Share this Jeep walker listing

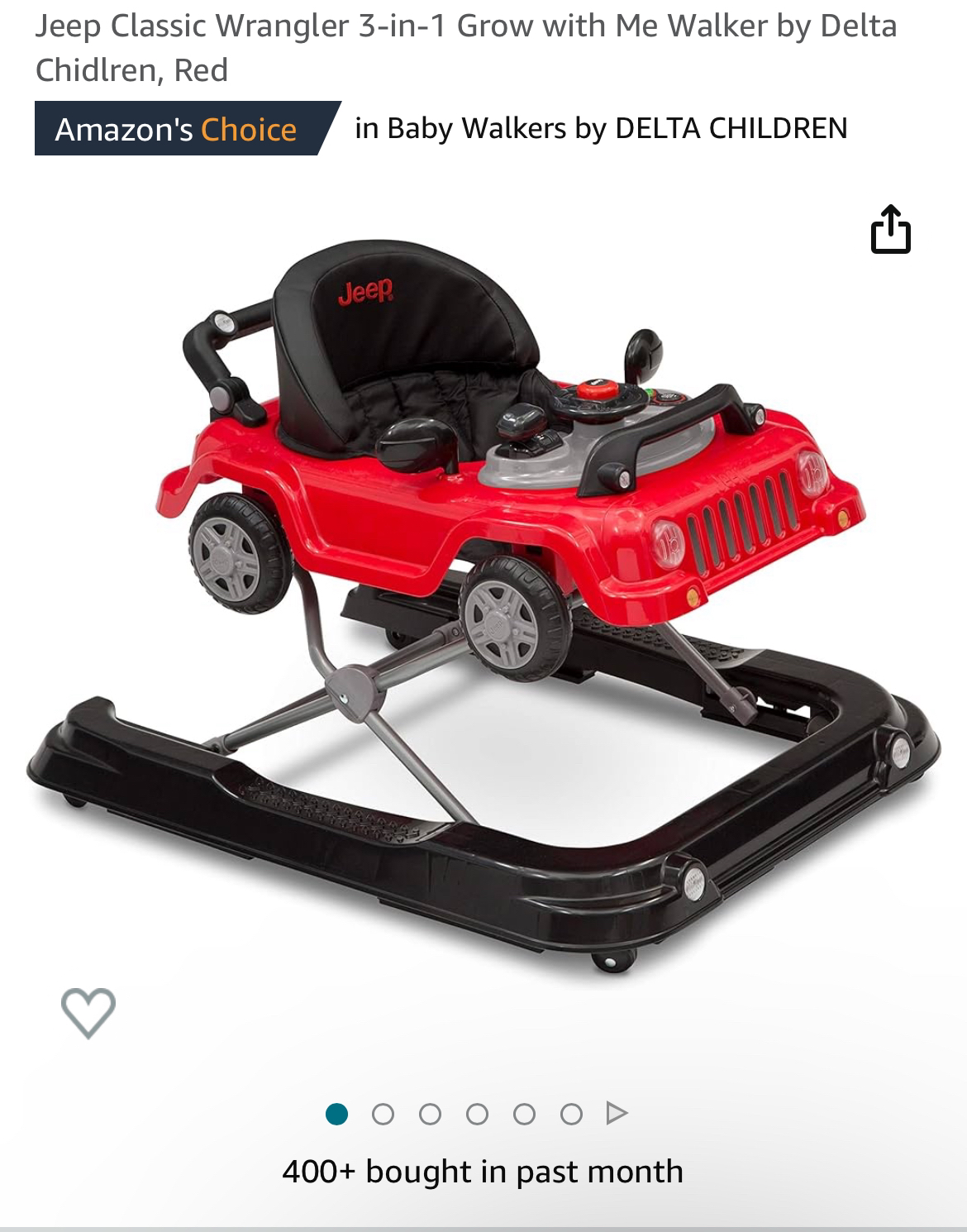pyautogui.click(x=890, y=228)
